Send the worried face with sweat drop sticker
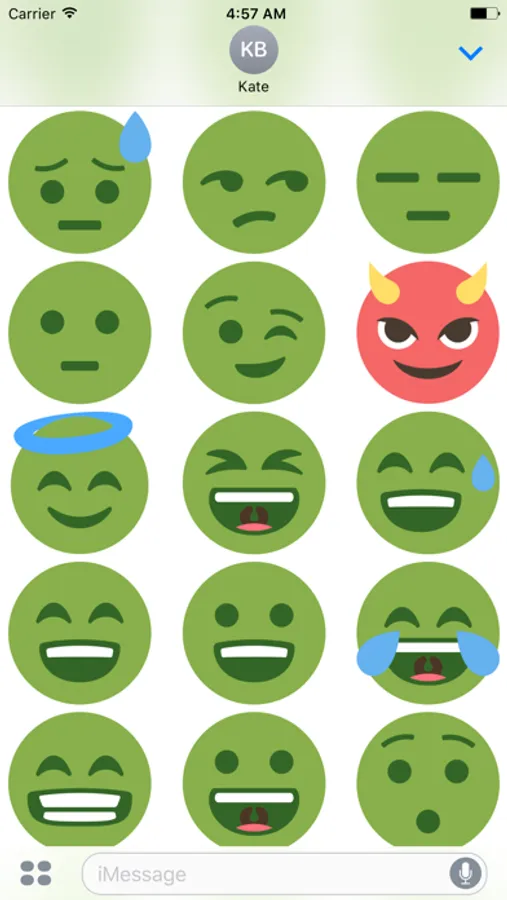Screen dimensions: 507x900 [x=80, y=182]
